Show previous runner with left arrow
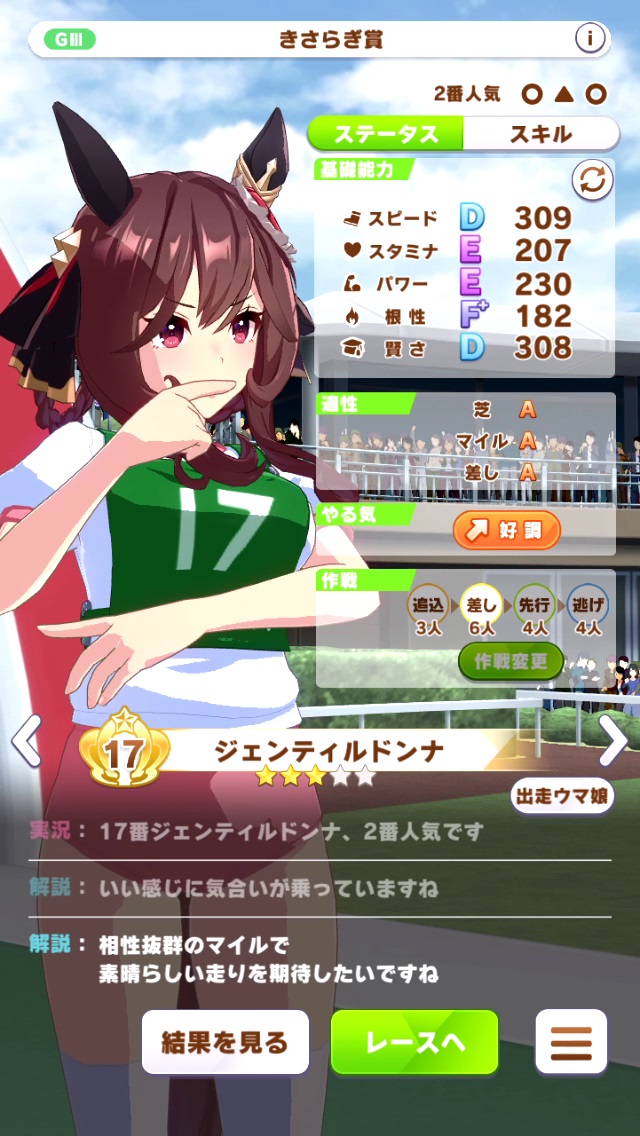This screenshot has width=640, height=1136. point(26,742)
